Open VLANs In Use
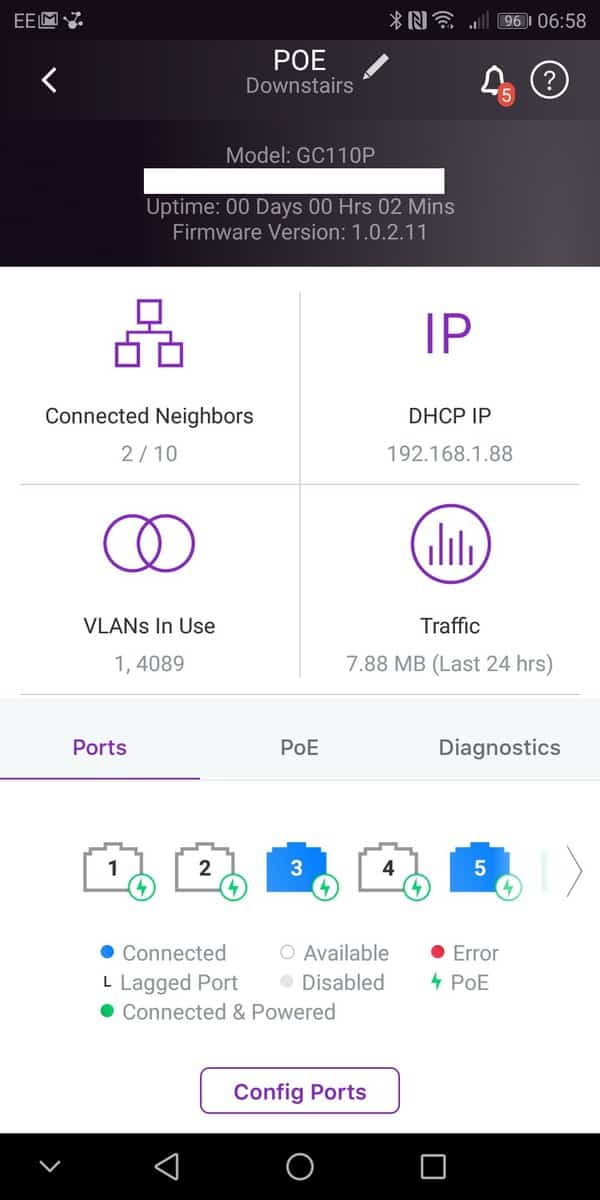The image size is (600, 1200). (x=150, y=585)
